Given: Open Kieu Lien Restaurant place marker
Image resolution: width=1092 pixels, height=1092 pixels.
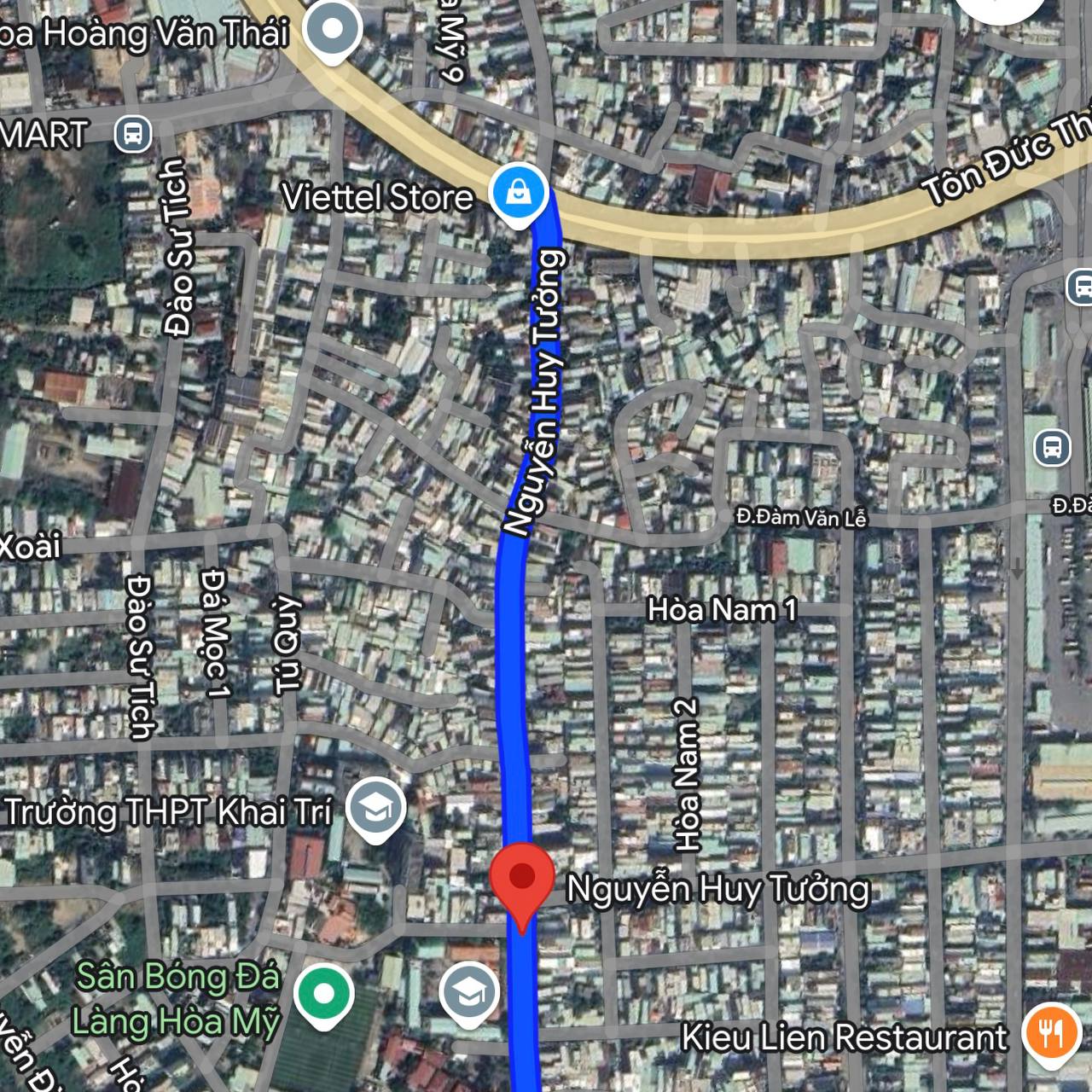Looking at the screenshot, I should [x=1052, y=1034].
